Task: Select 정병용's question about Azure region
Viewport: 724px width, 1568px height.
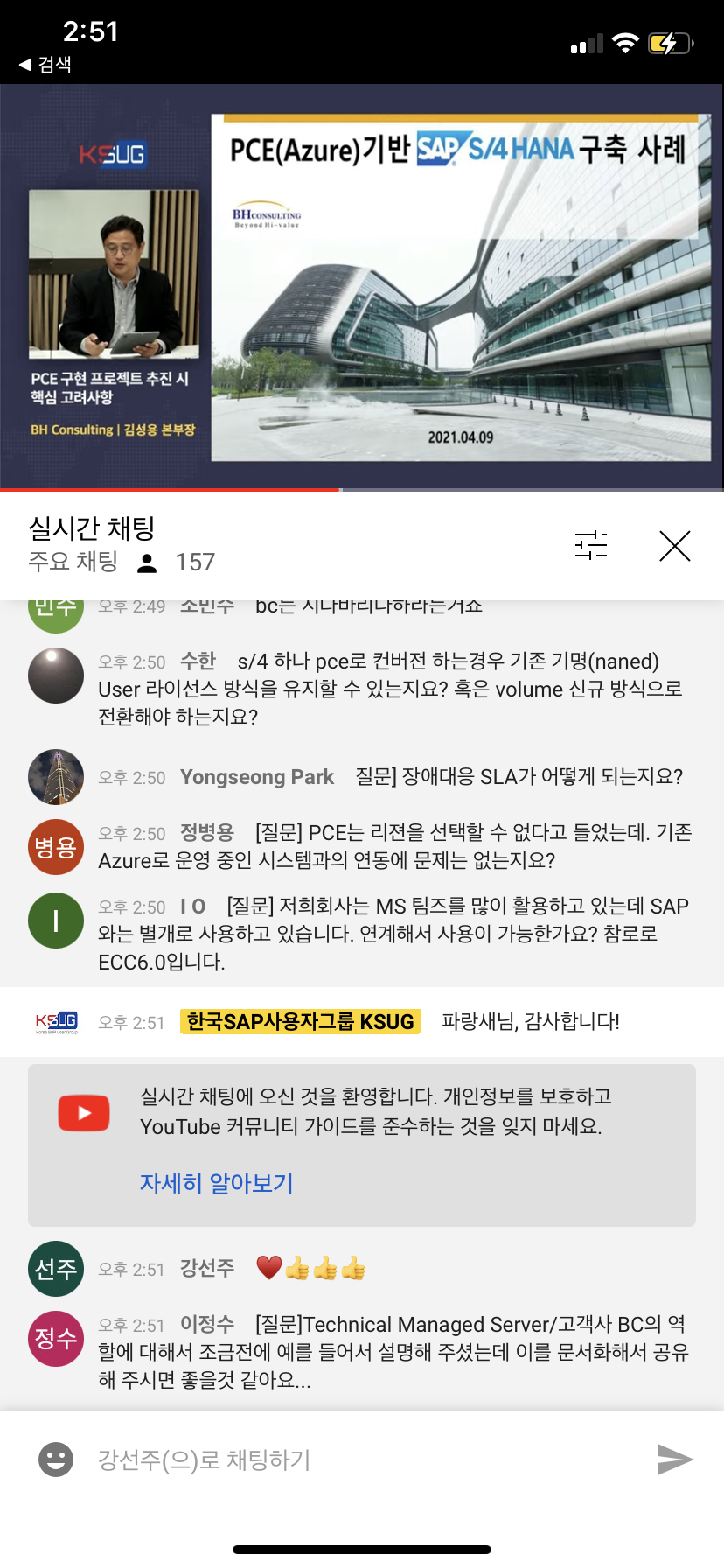Action: pyautogui.click(x=393, y=847)
